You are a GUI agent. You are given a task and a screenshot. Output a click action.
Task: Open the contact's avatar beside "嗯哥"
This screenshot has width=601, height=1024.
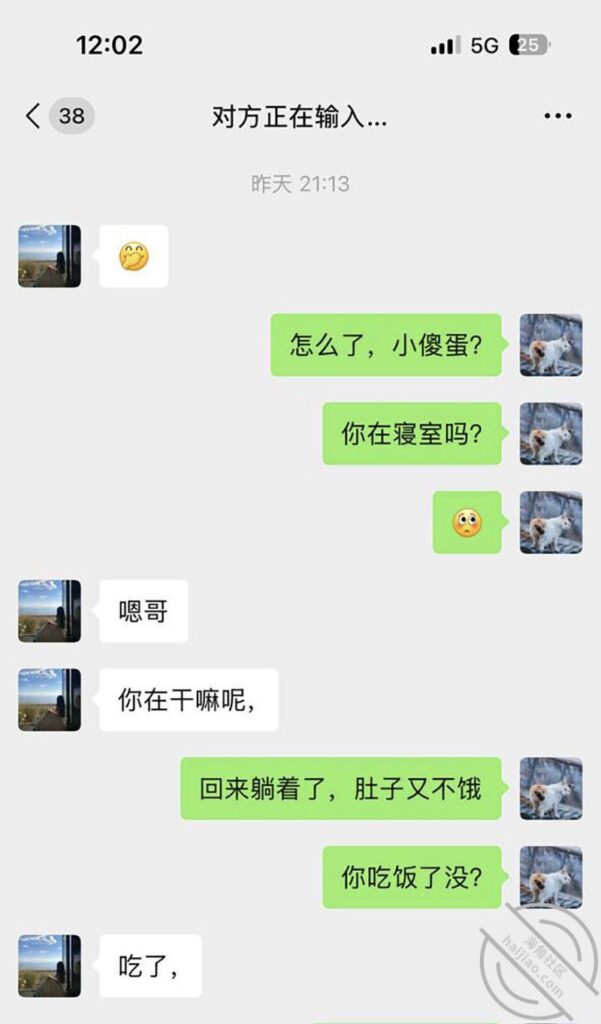pyautogui.click(x=49, y=611)
